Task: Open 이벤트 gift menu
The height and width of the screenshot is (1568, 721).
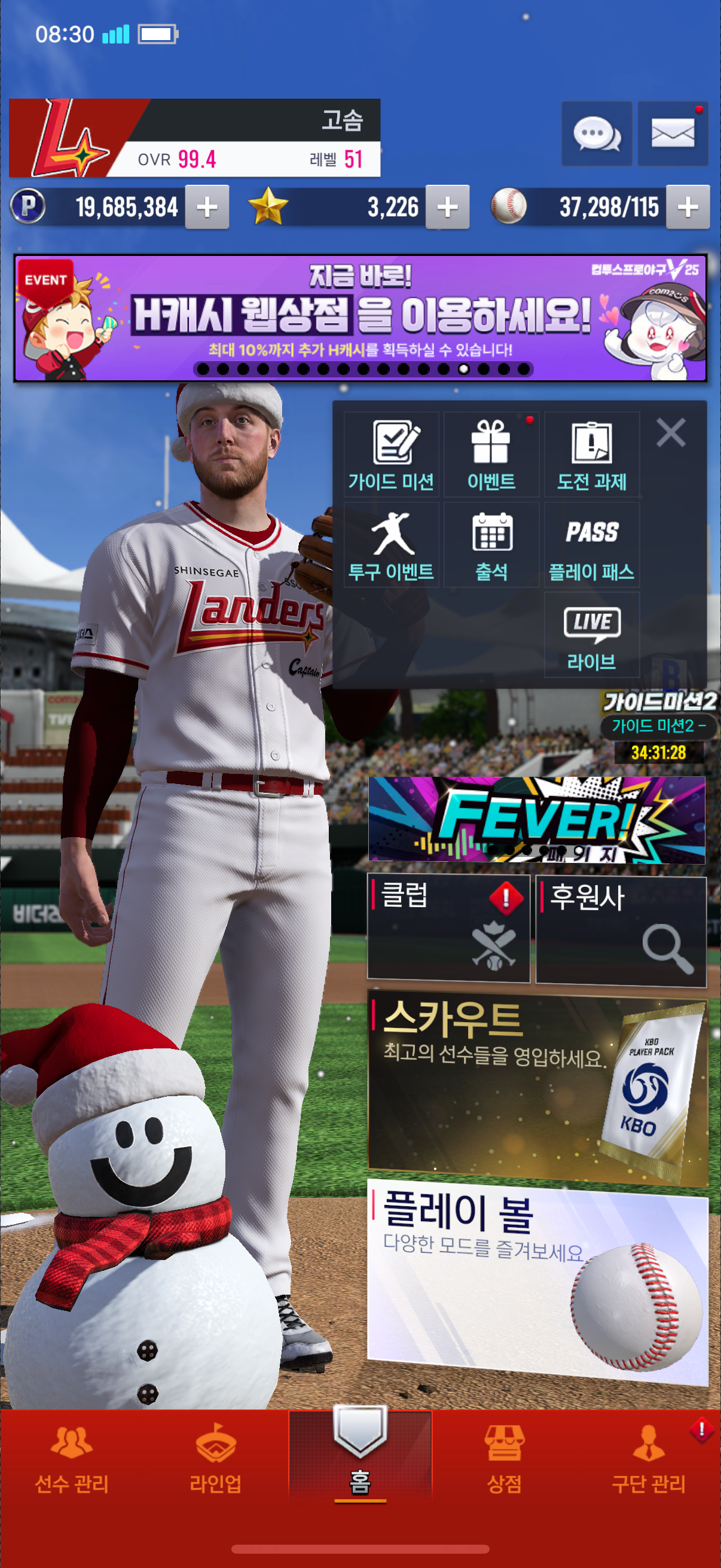Action: click(491, 454)
